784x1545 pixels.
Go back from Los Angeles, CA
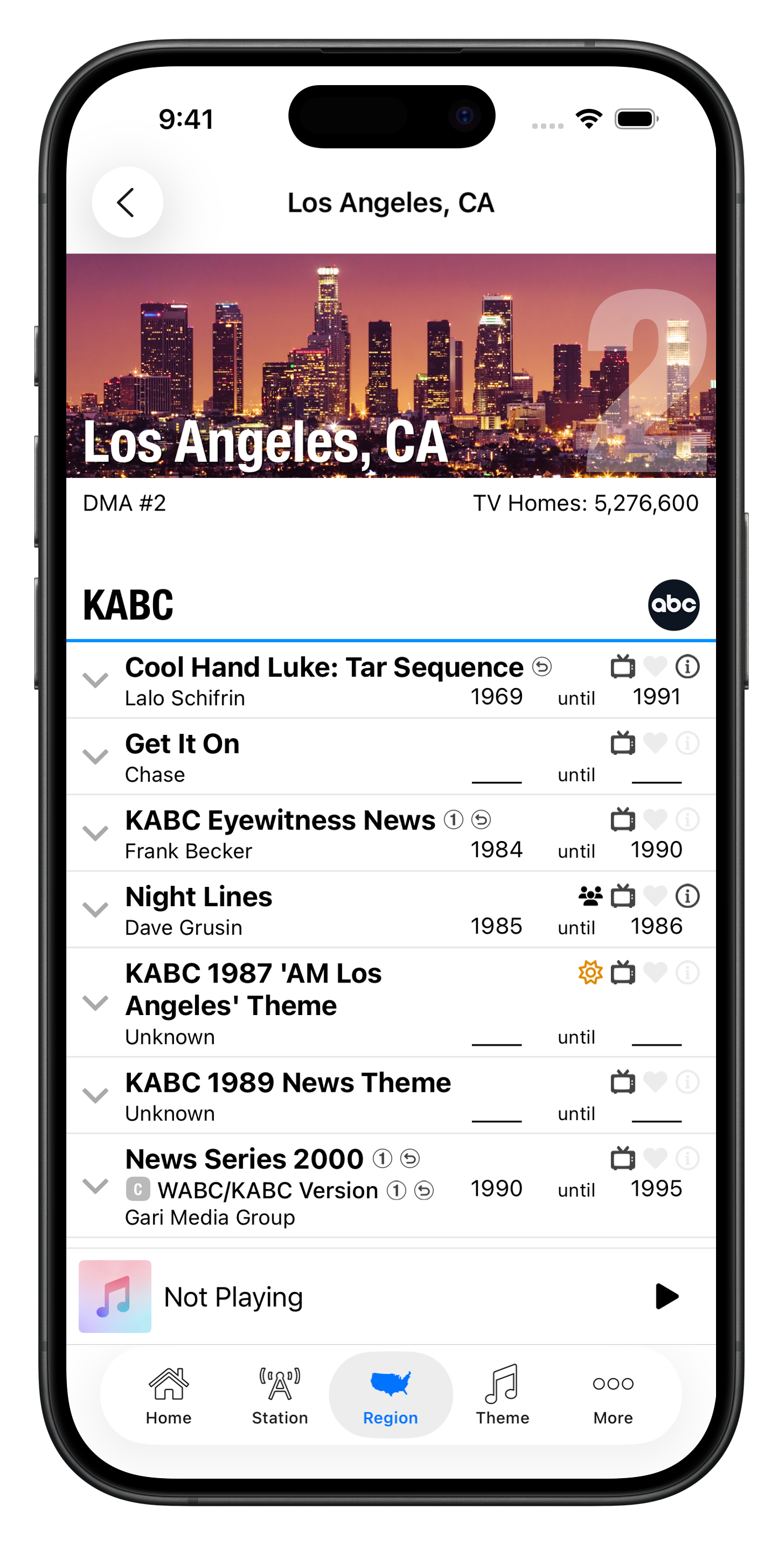coord(127,202)
